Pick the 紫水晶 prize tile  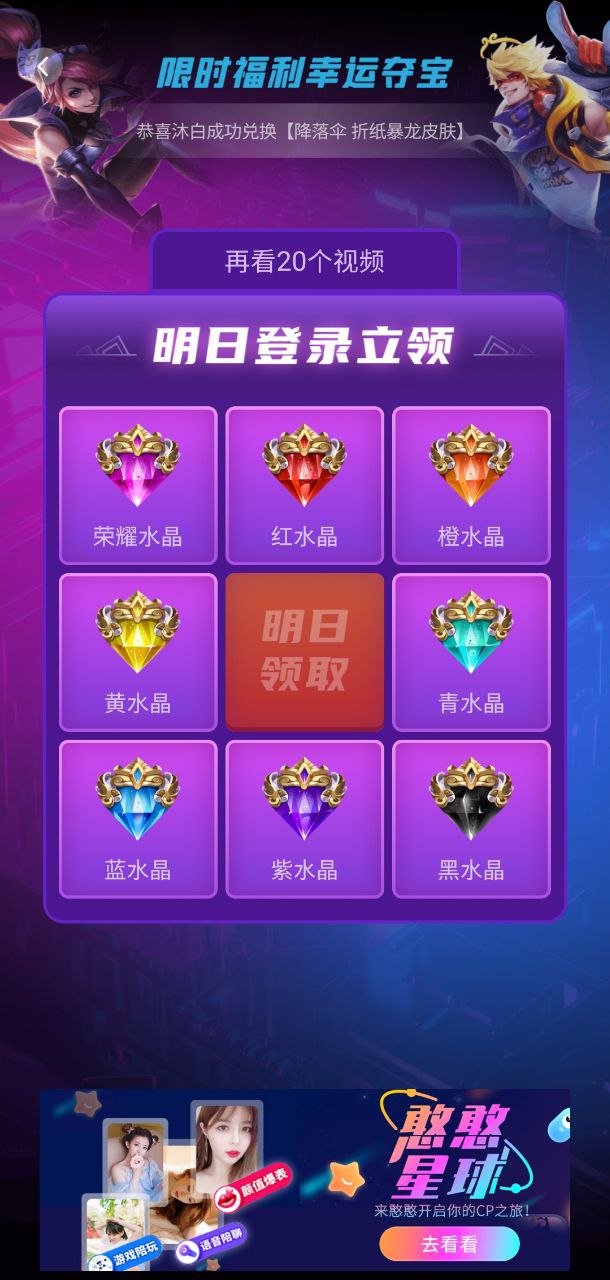click(305, 819)
